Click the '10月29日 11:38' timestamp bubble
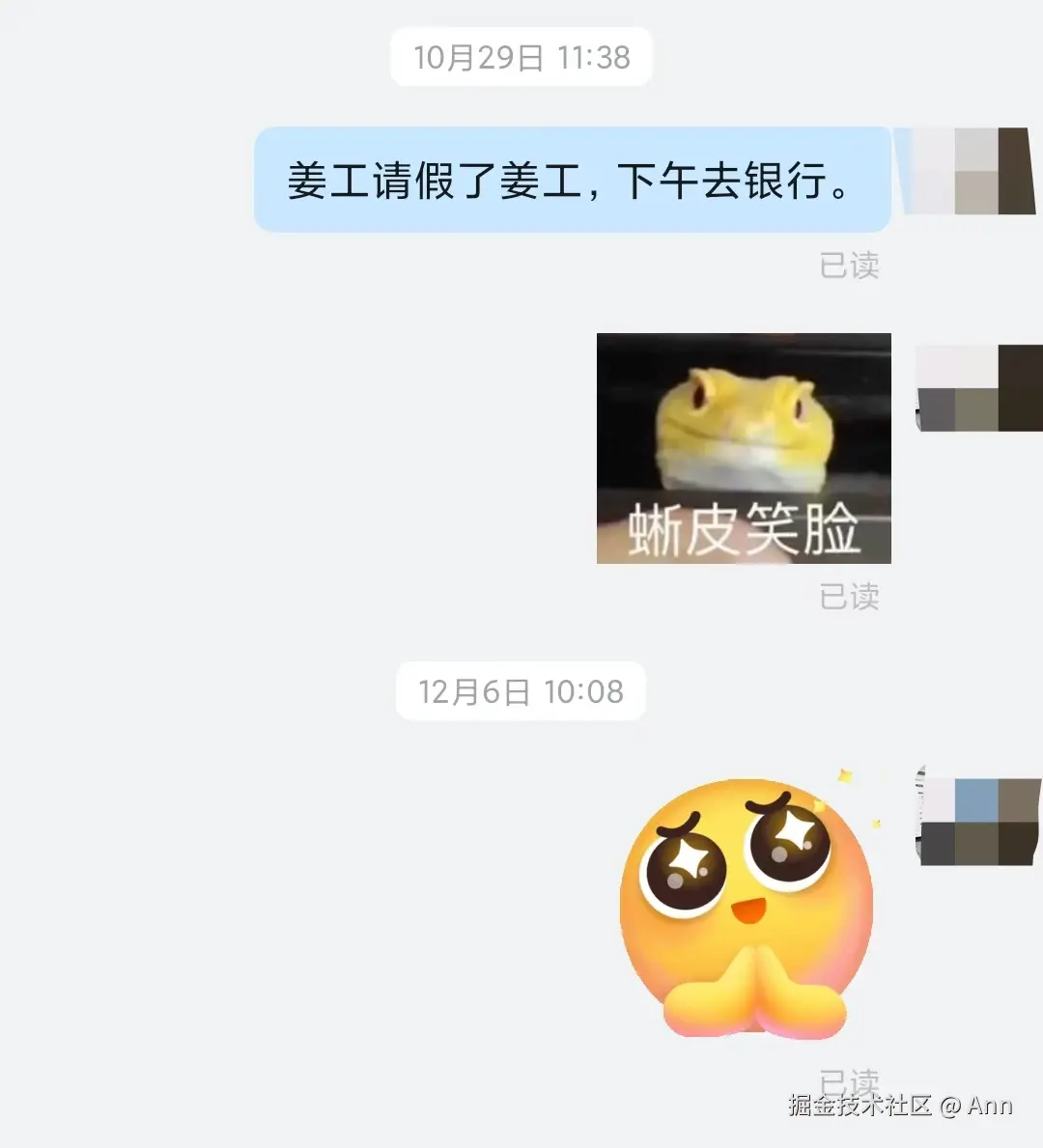This screenshot has height=1148, width=1043. click(x=521, y=58)
